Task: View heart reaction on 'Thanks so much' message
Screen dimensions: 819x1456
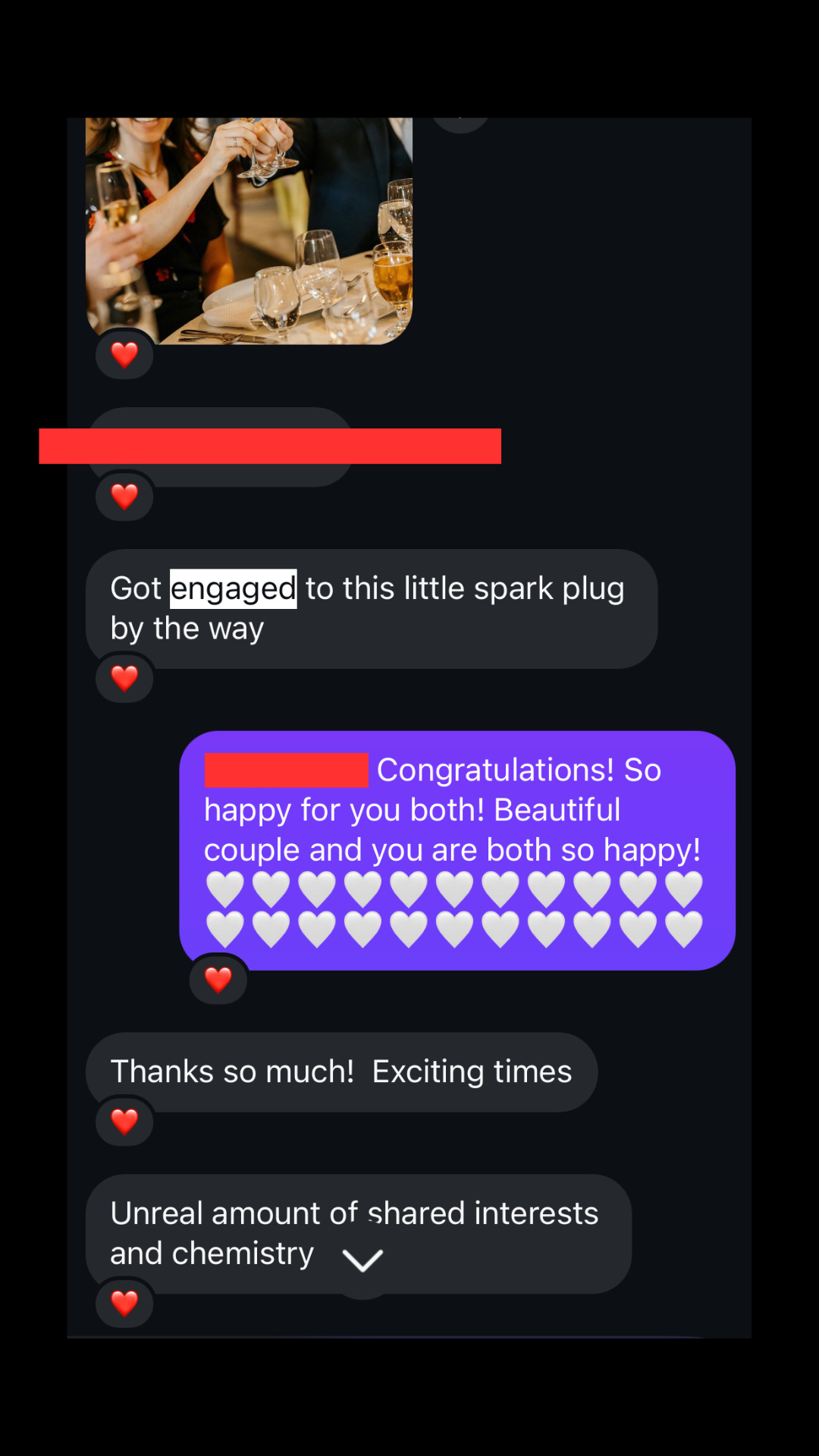Action: [x=124, y=1121]
